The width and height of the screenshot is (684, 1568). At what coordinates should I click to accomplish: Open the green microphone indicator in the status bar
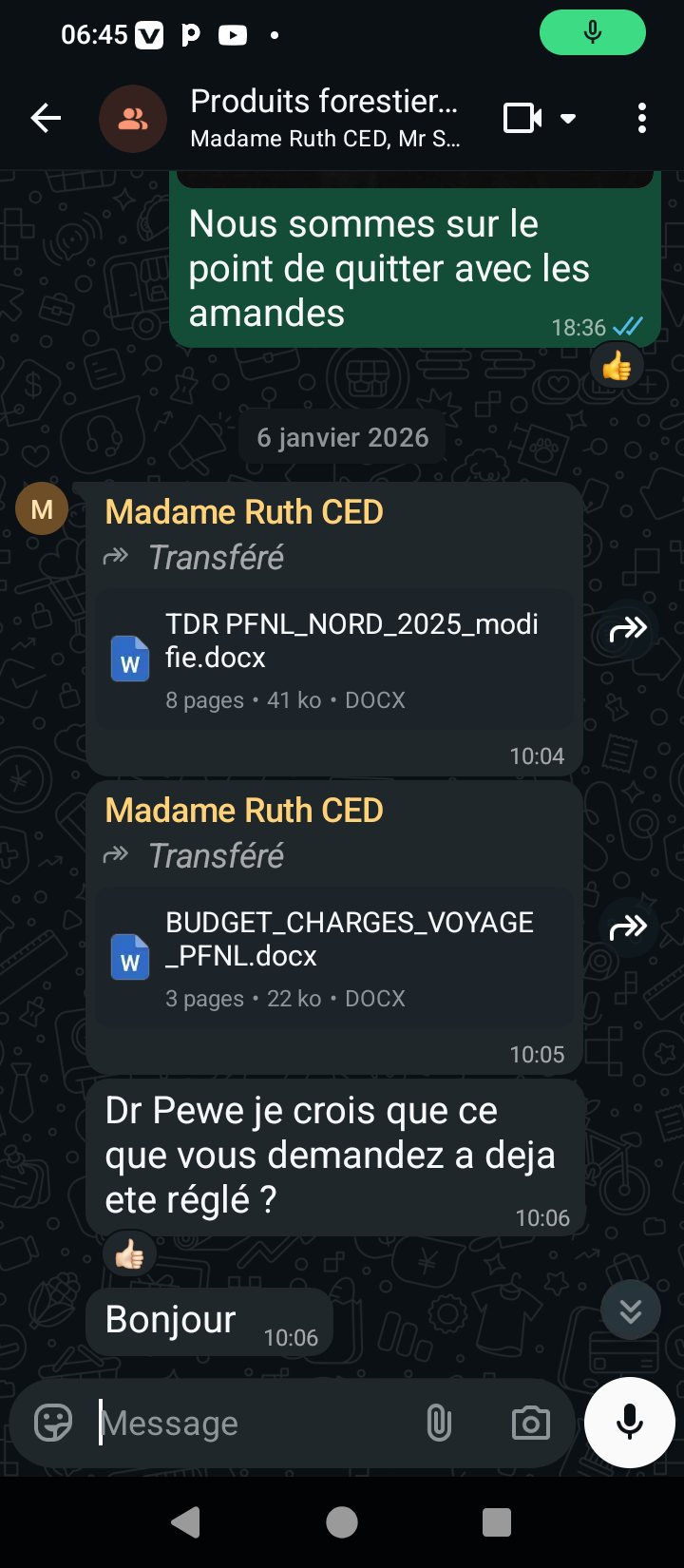coord(592,33)
